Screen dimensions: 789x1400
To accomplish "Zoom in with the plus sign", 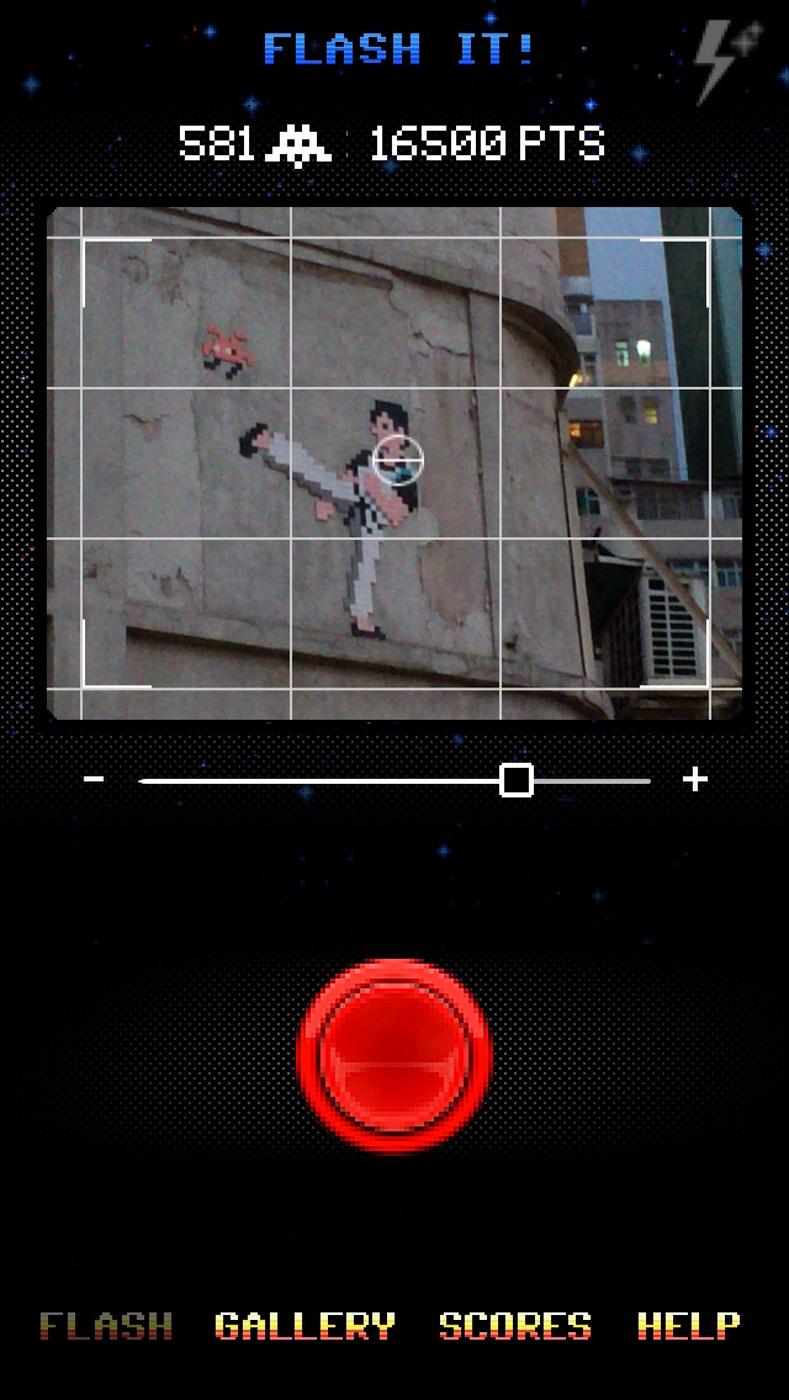I will (695, 779).
